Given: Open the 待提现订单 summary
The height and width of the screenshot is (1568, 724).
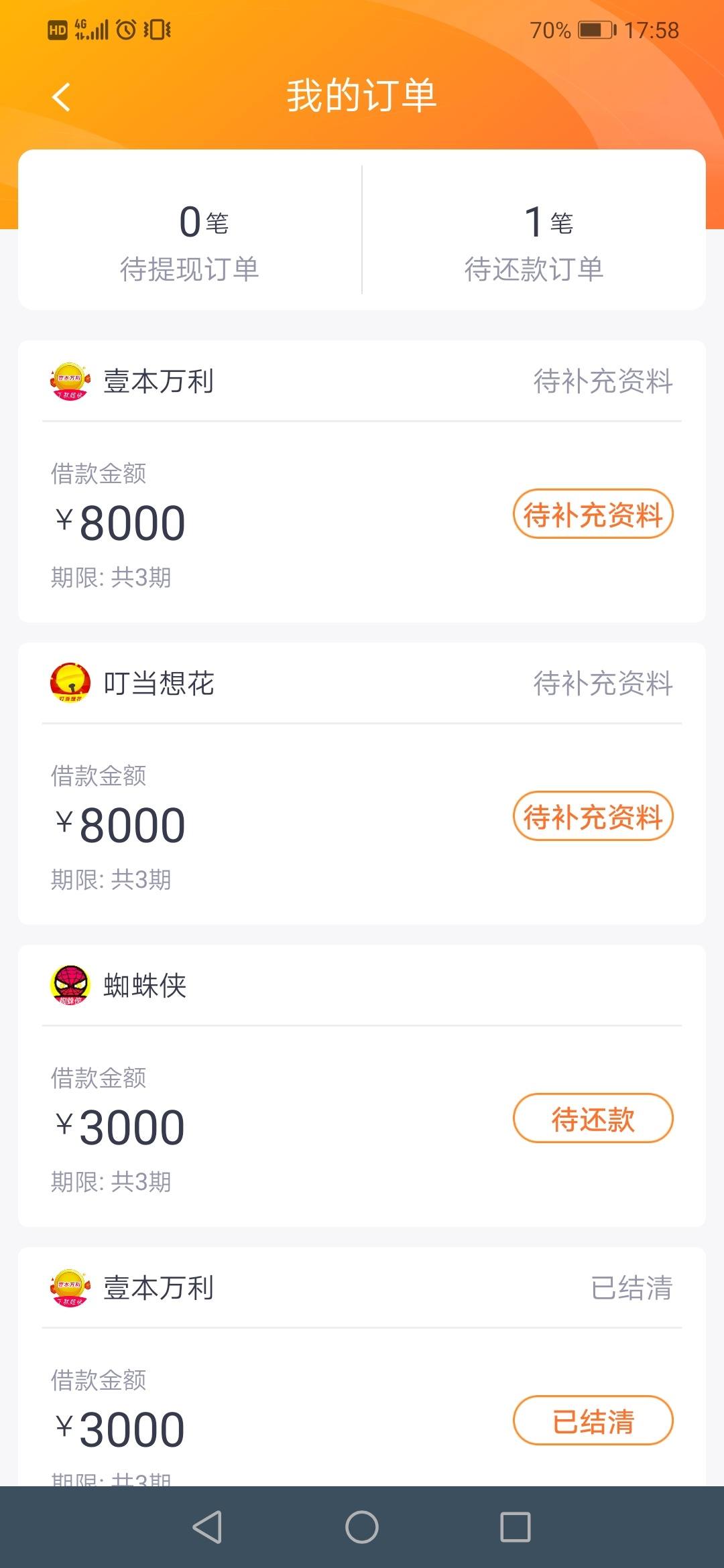Looking at the screenshot, I should pyautogui.click(x=190, y=241).
